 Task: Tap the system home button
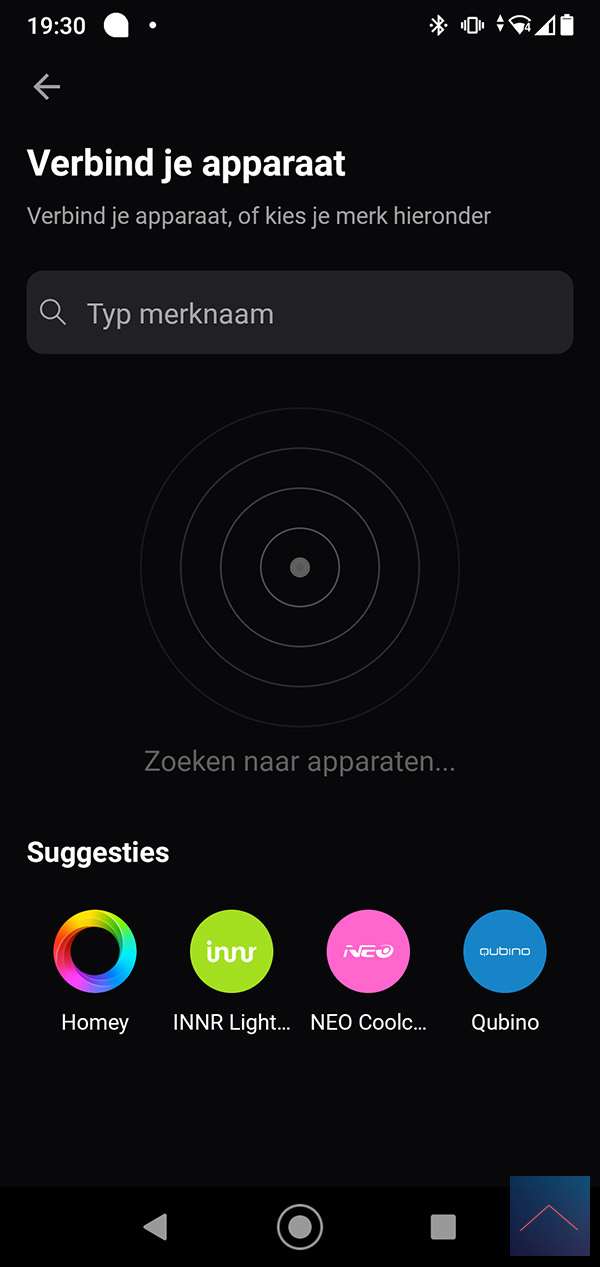[300, 1226]
